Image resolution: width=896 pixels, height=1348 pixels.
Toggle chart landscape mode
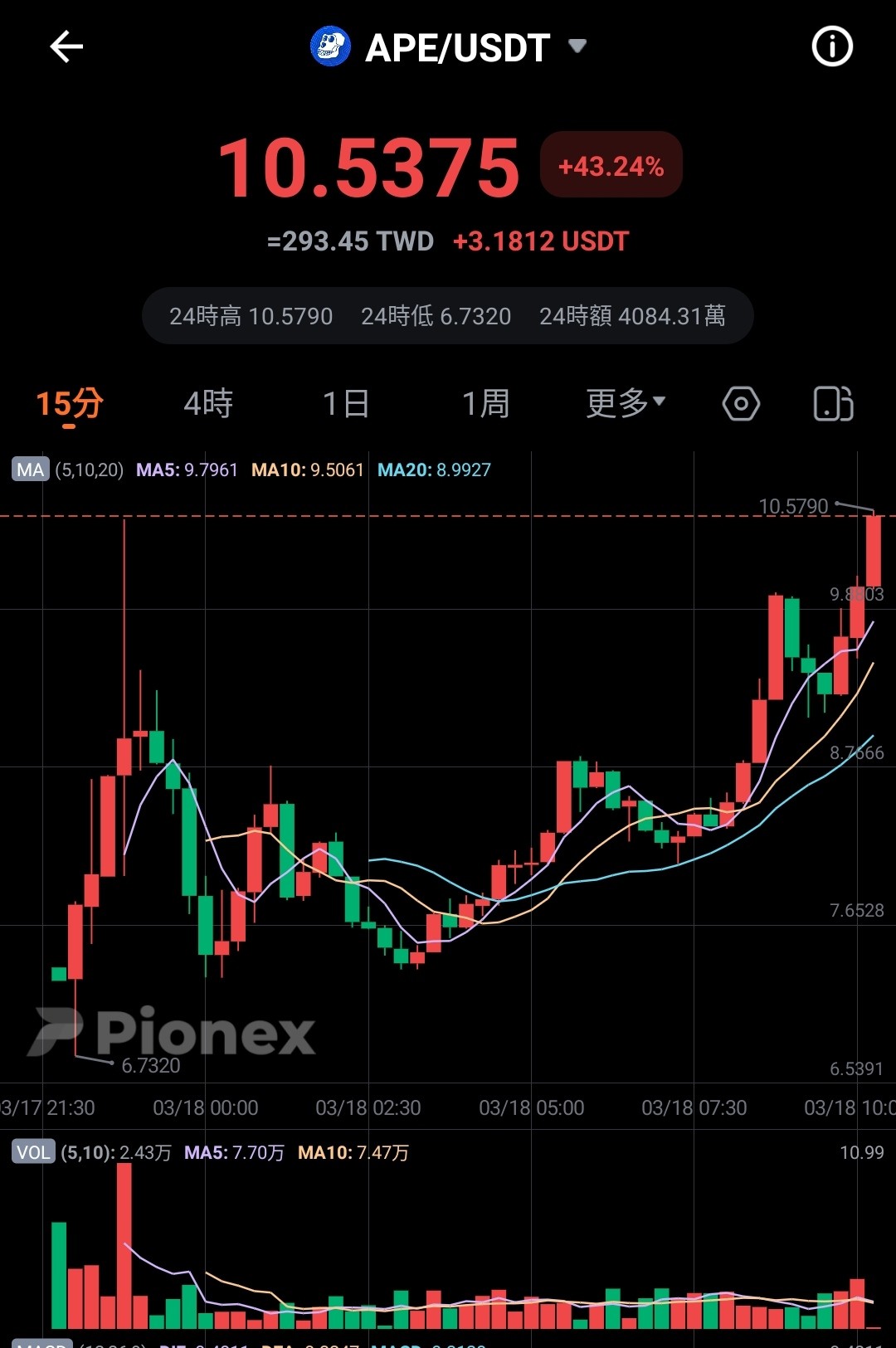click(833, 404)
